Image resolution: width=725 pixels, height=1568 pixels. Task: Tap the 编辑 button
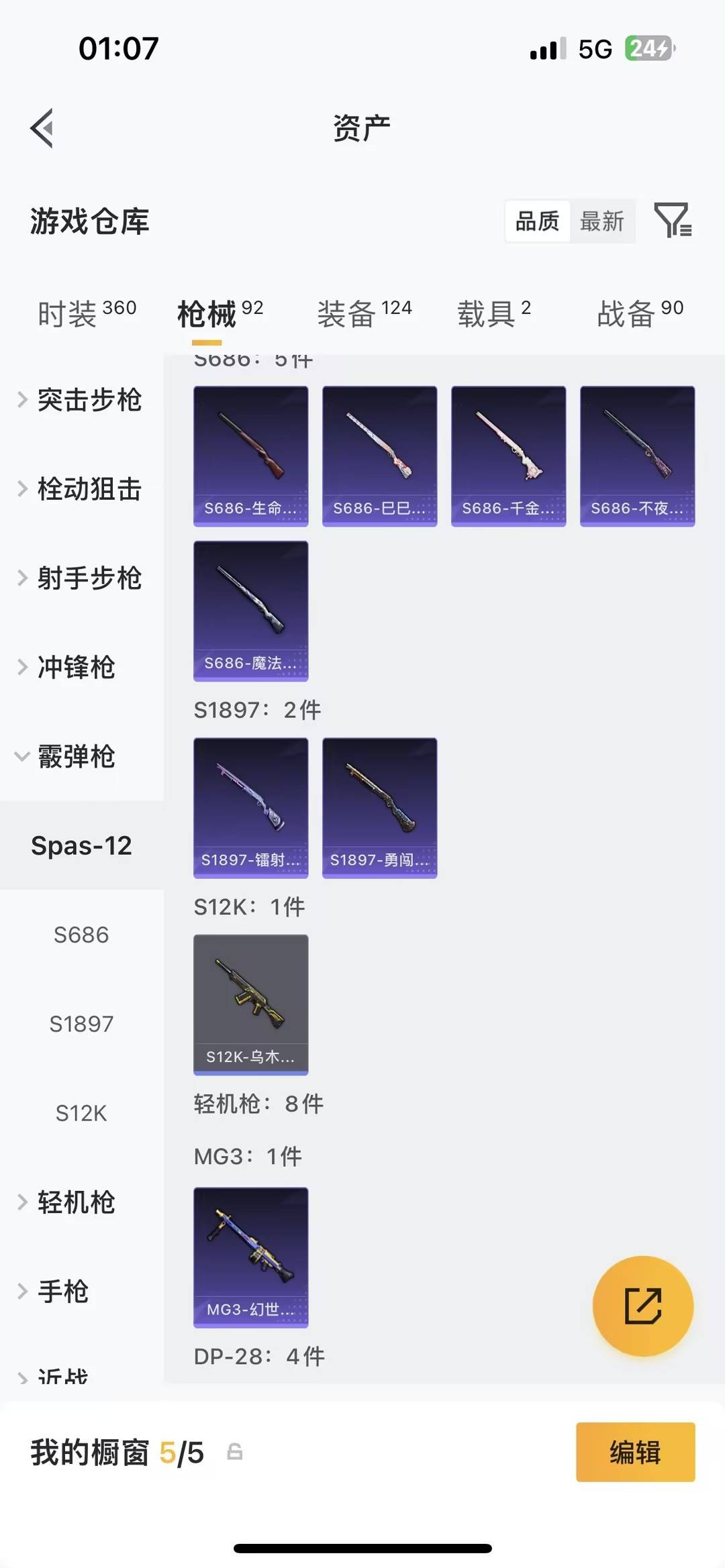pyautogui.click(x=634, y=1453)
